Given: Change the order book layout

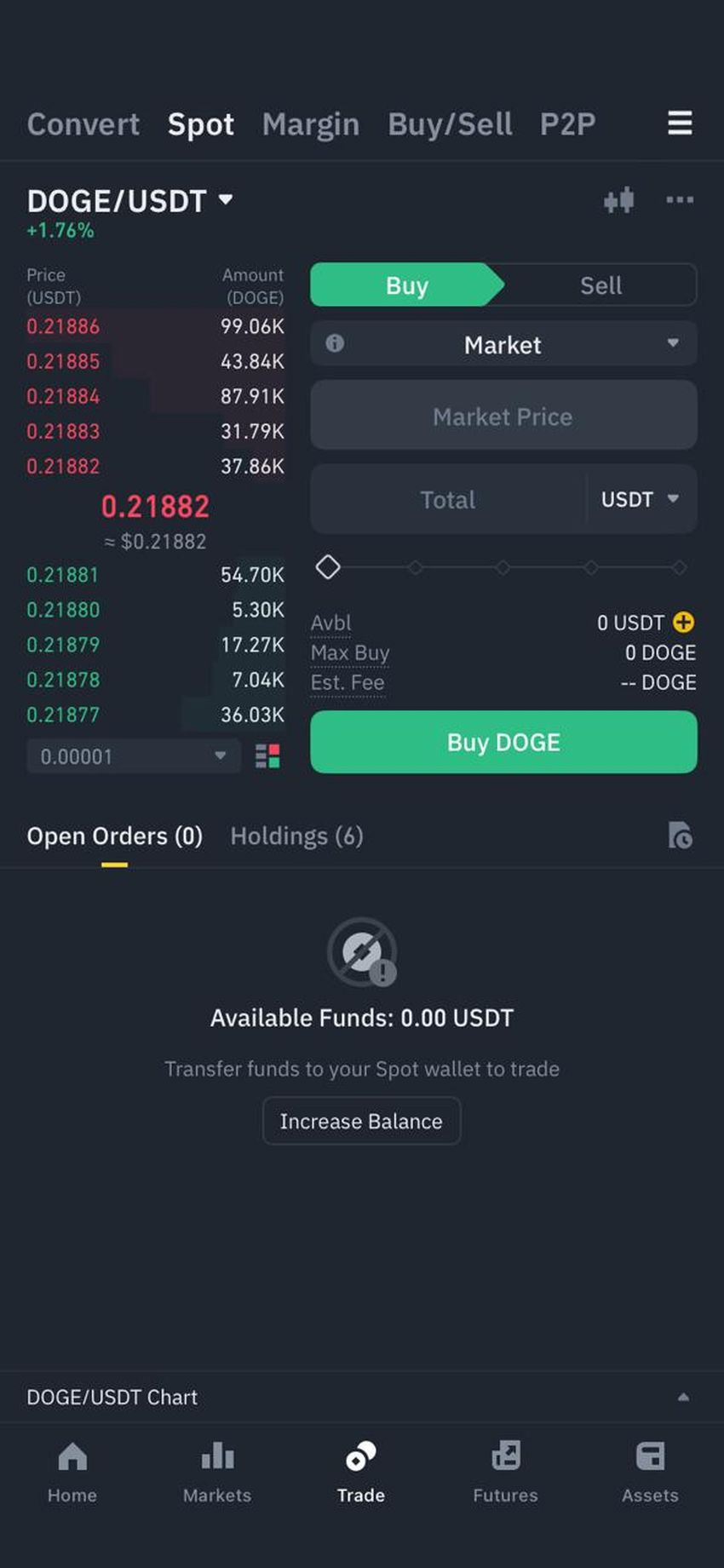Looking at the screenshot, I should [x=267, y=756].
